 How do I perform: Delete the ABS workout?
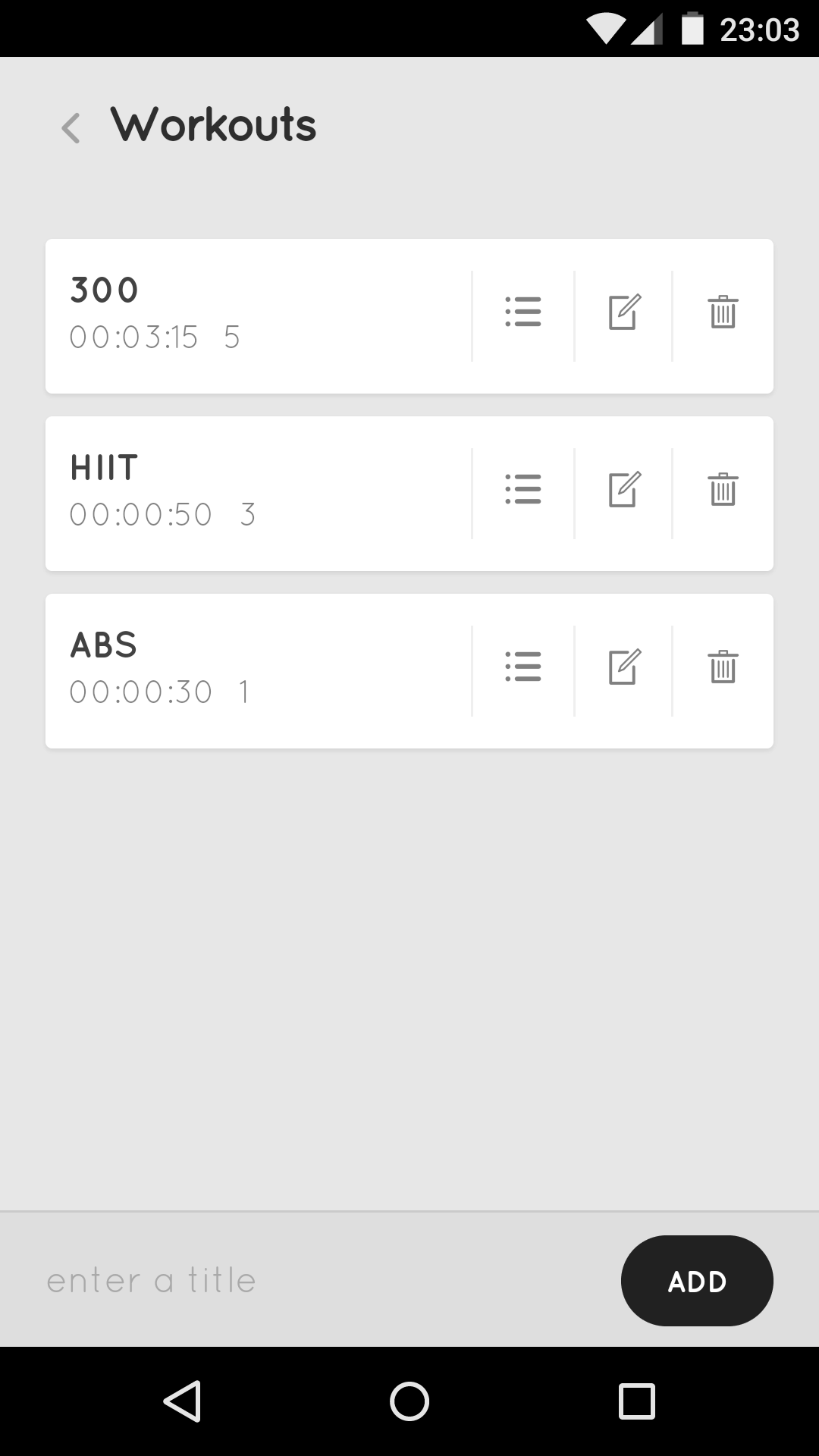[x=723, y=667]
